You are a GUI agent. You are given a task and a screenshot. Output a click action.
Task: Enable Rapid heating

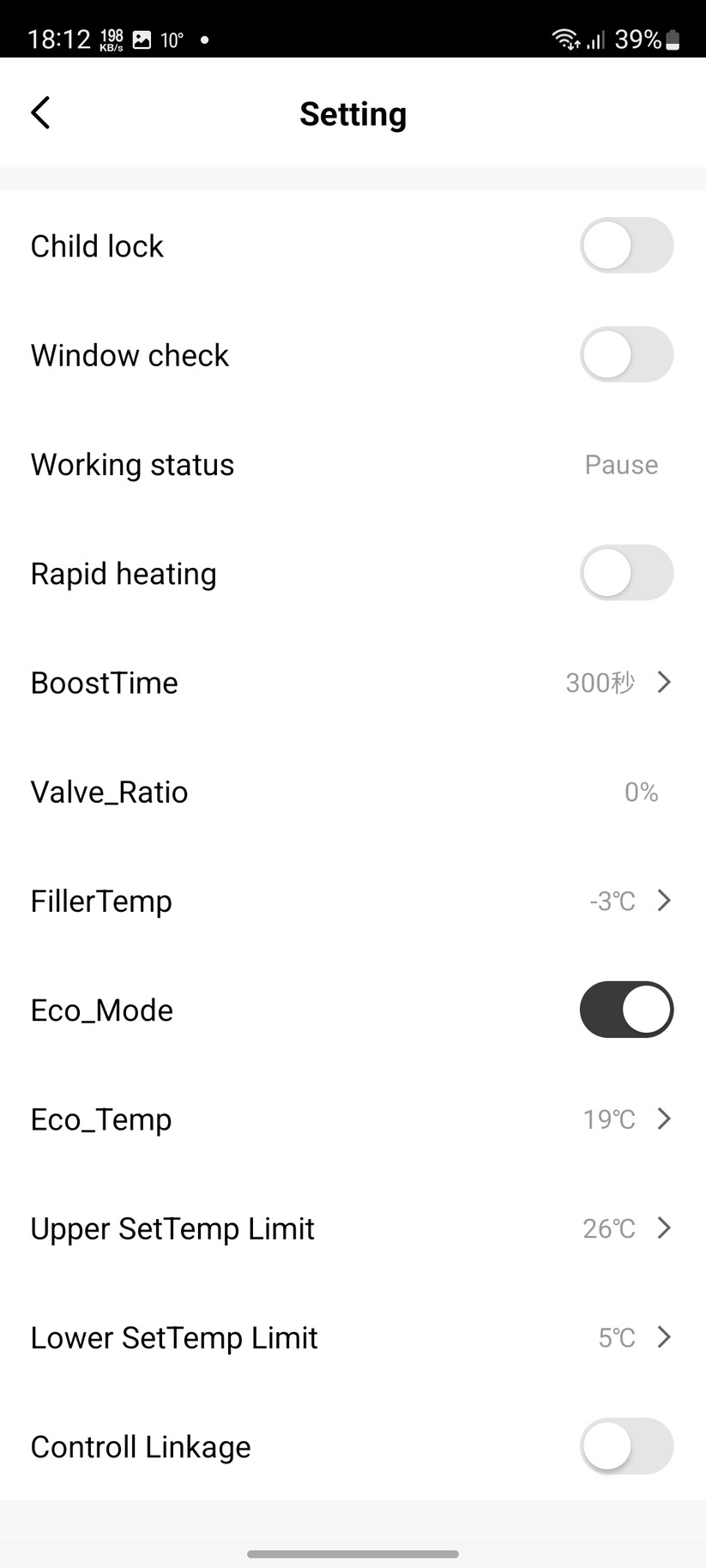click(x=627, y=573)
